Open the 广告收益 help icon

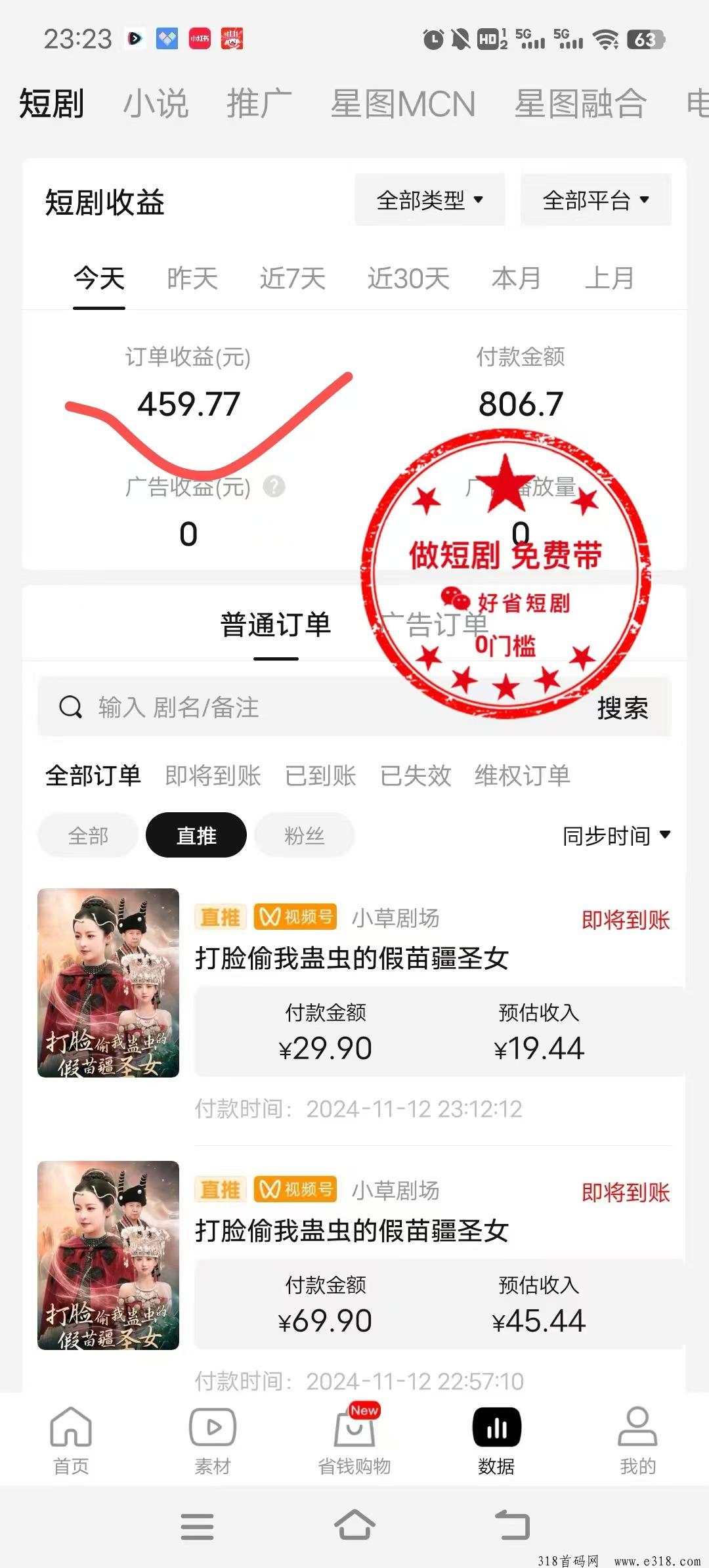(x=274, y=487)
